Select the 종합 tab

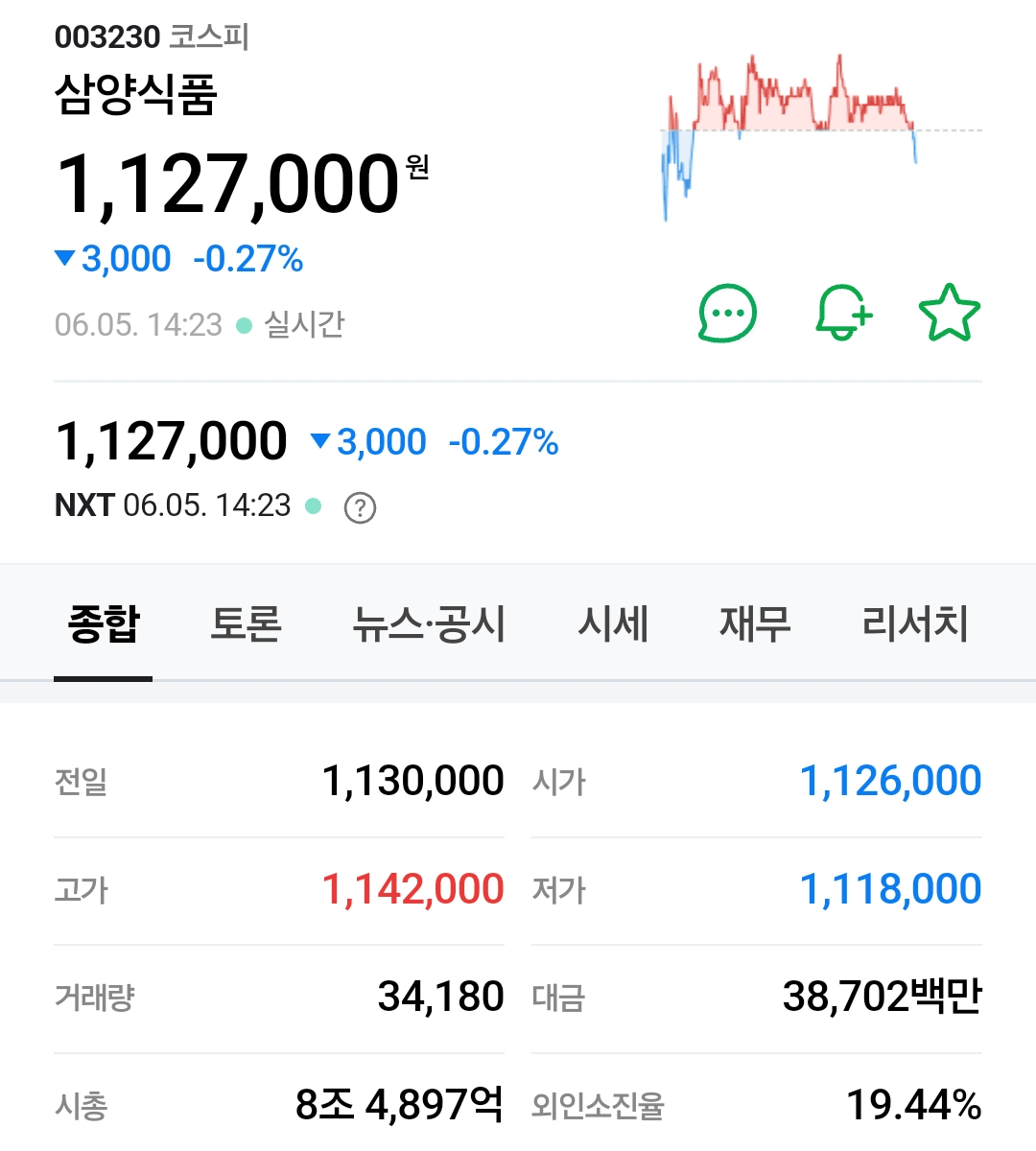tap(103, 623)
